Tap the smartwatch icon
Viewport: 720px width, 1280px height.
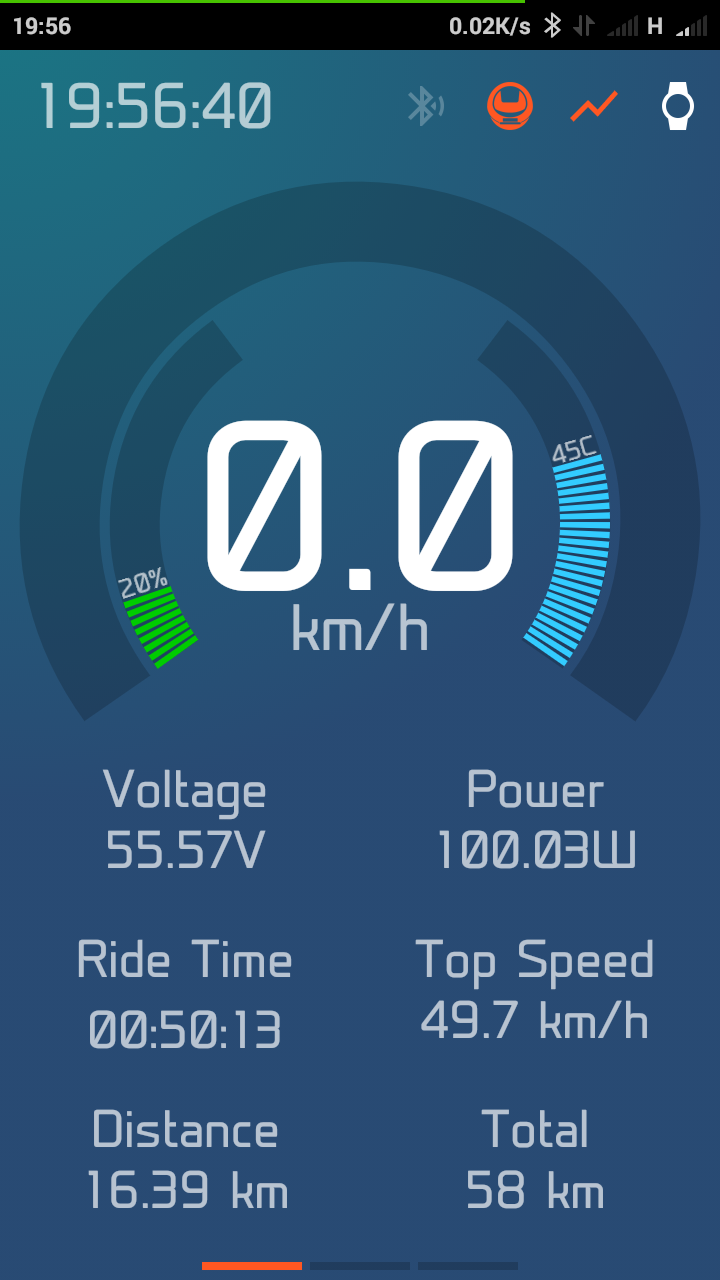(x=678, y=106)
